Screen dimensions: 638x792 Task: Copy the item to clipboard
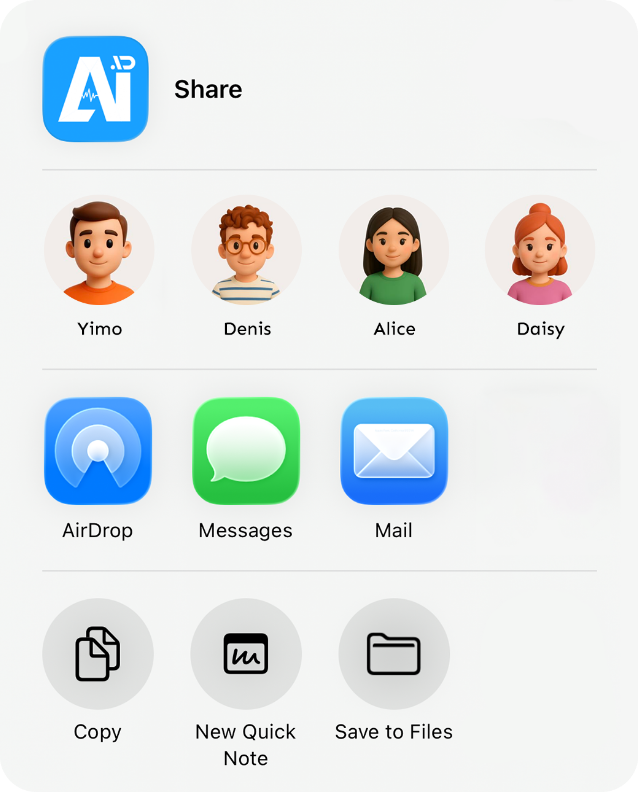(98, 653)
